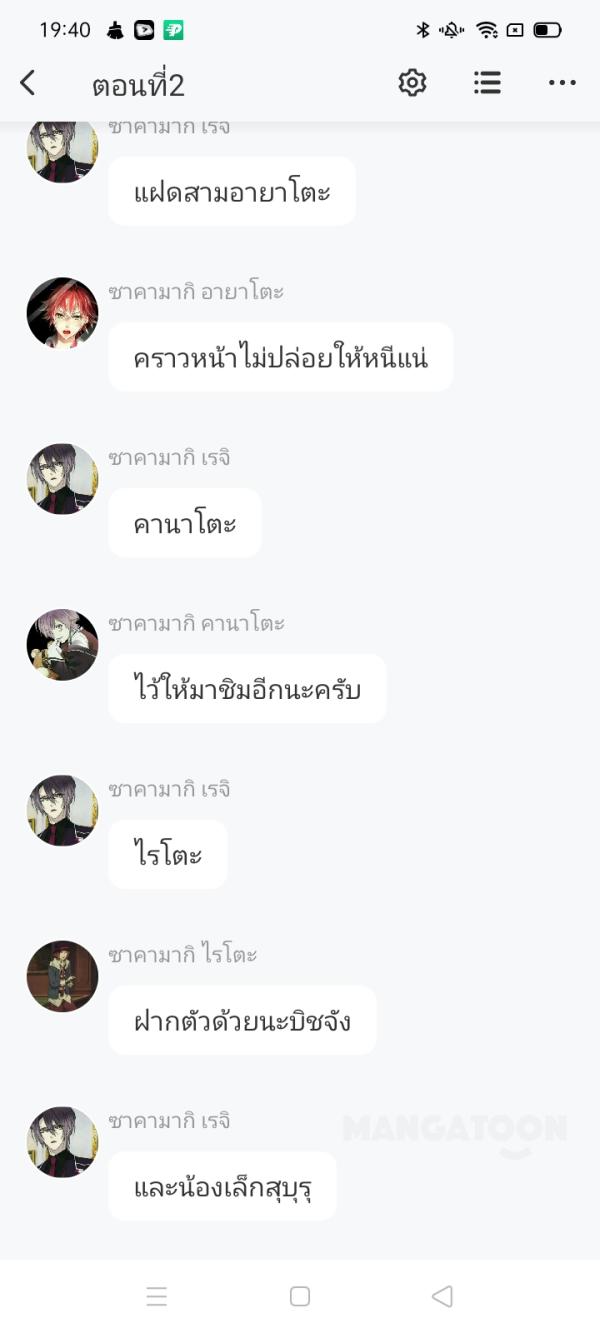Open the chapter list icon

click(487, 83)
